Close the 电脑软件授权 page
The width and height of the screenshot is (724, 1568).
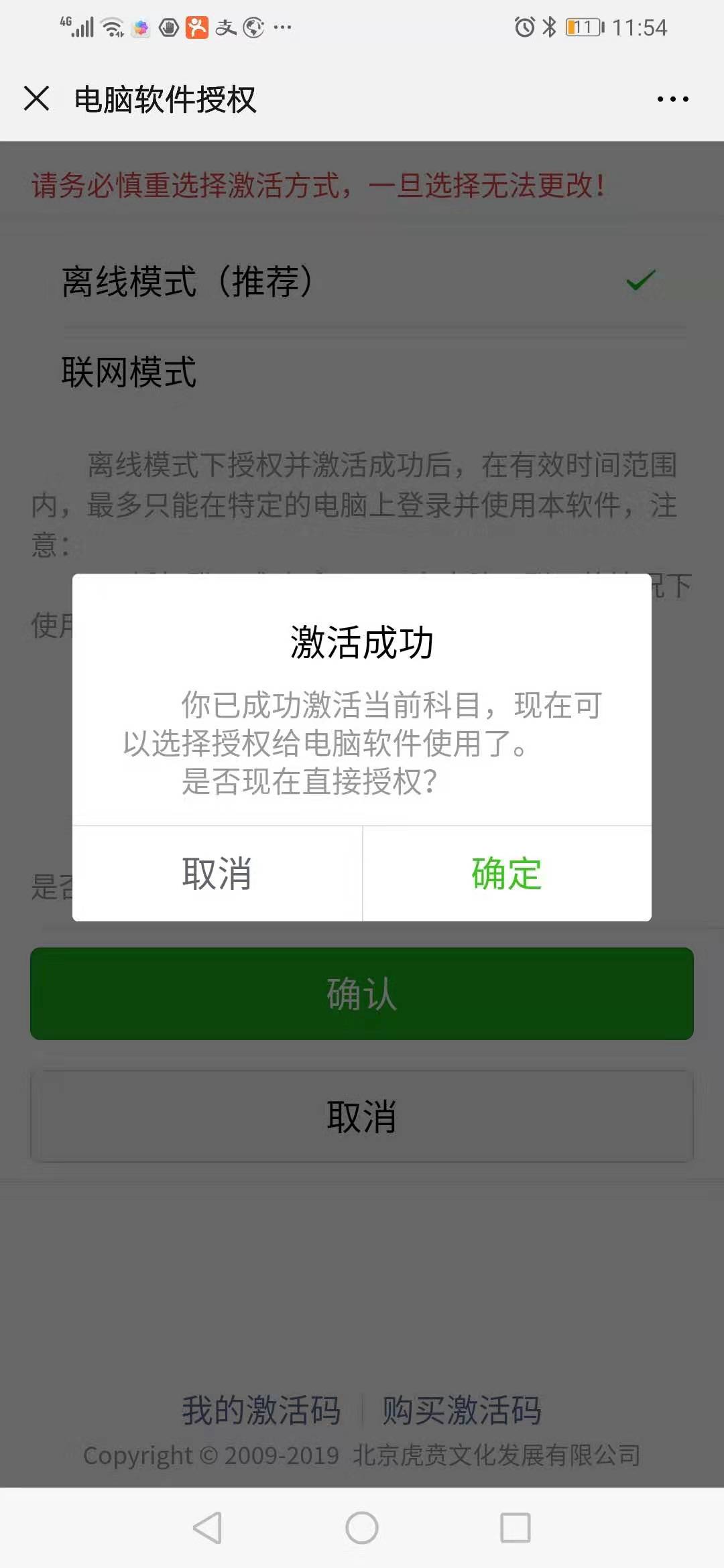(36, 99)
